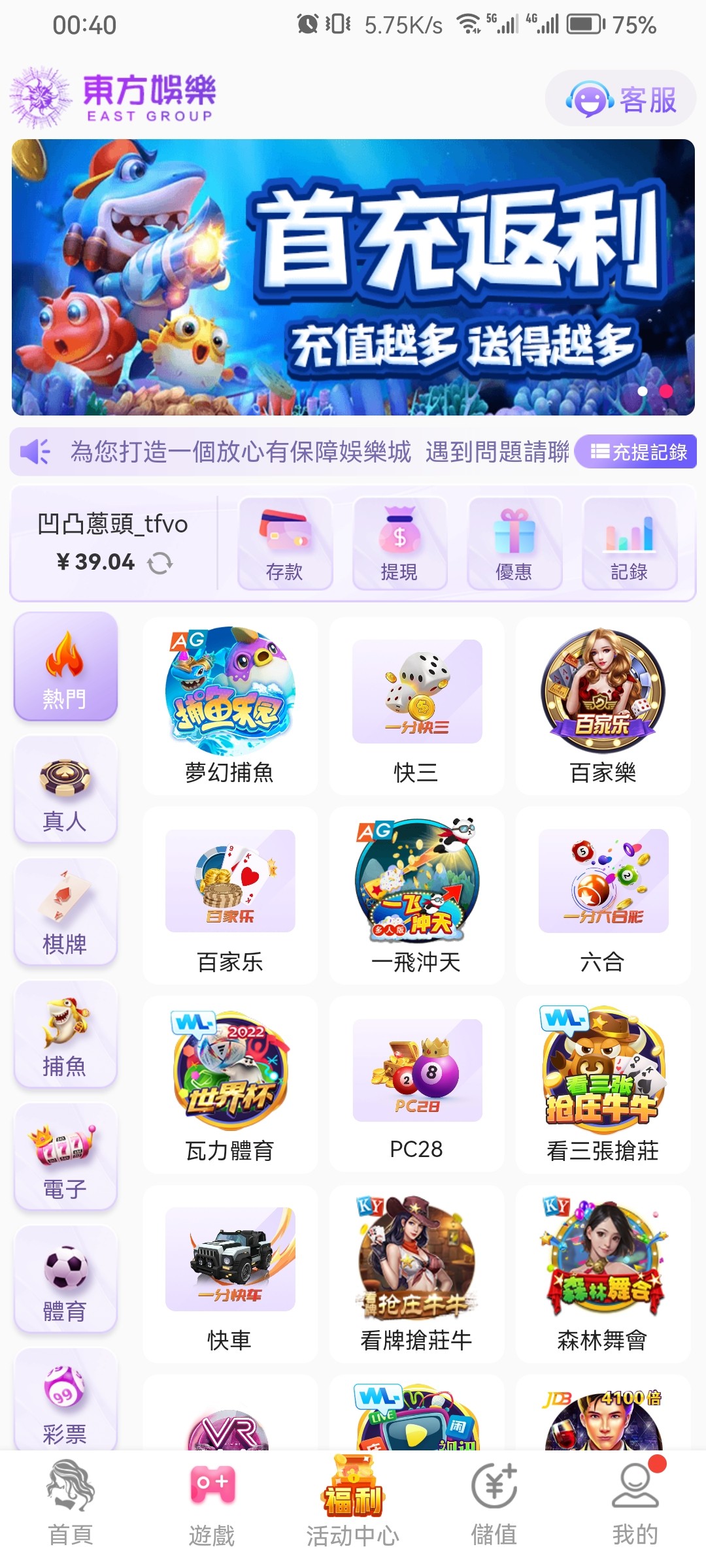Tap the 提現 withdraw button
706x1568 pixels.
[x=399, y=544]
